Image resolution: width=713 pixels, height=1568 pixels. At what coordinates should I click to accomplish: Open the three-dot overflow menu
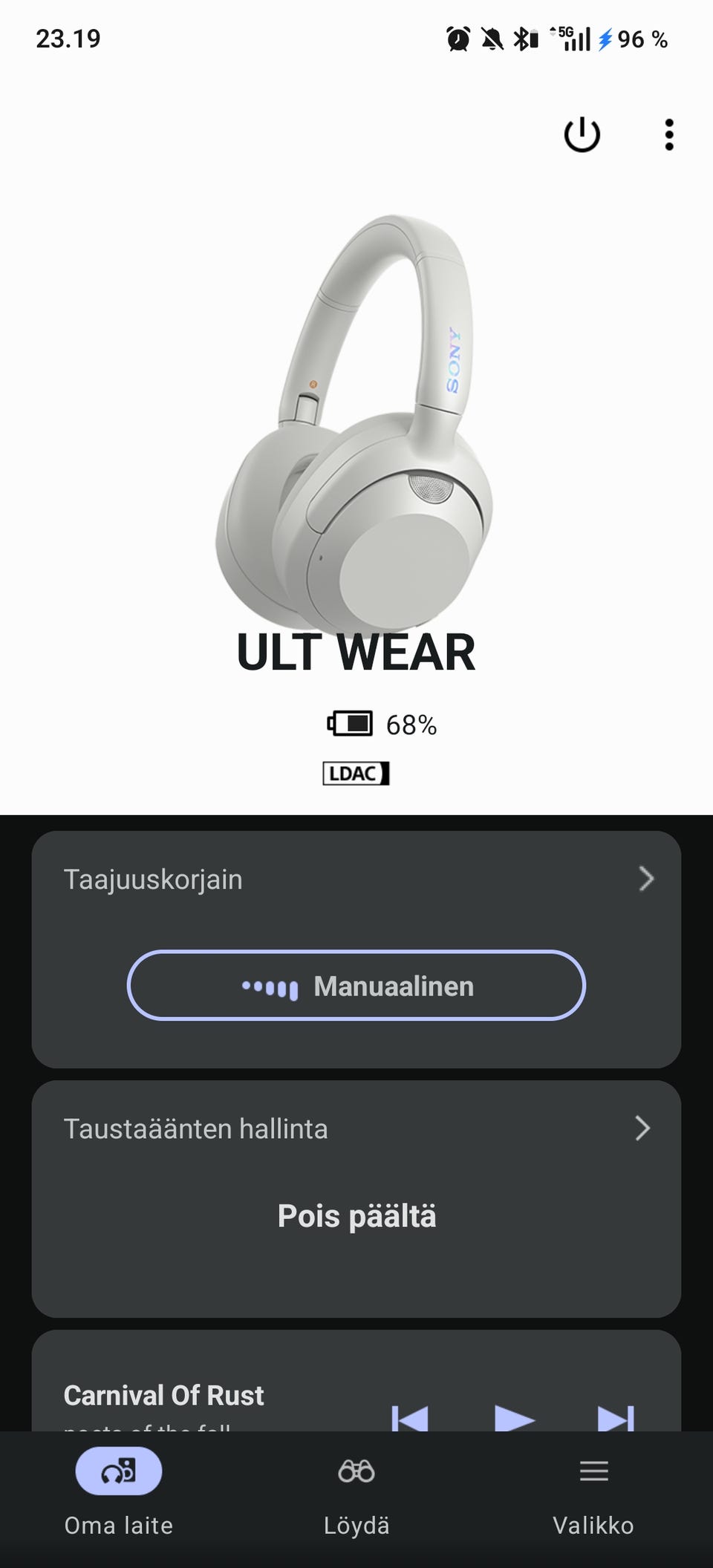669,135
